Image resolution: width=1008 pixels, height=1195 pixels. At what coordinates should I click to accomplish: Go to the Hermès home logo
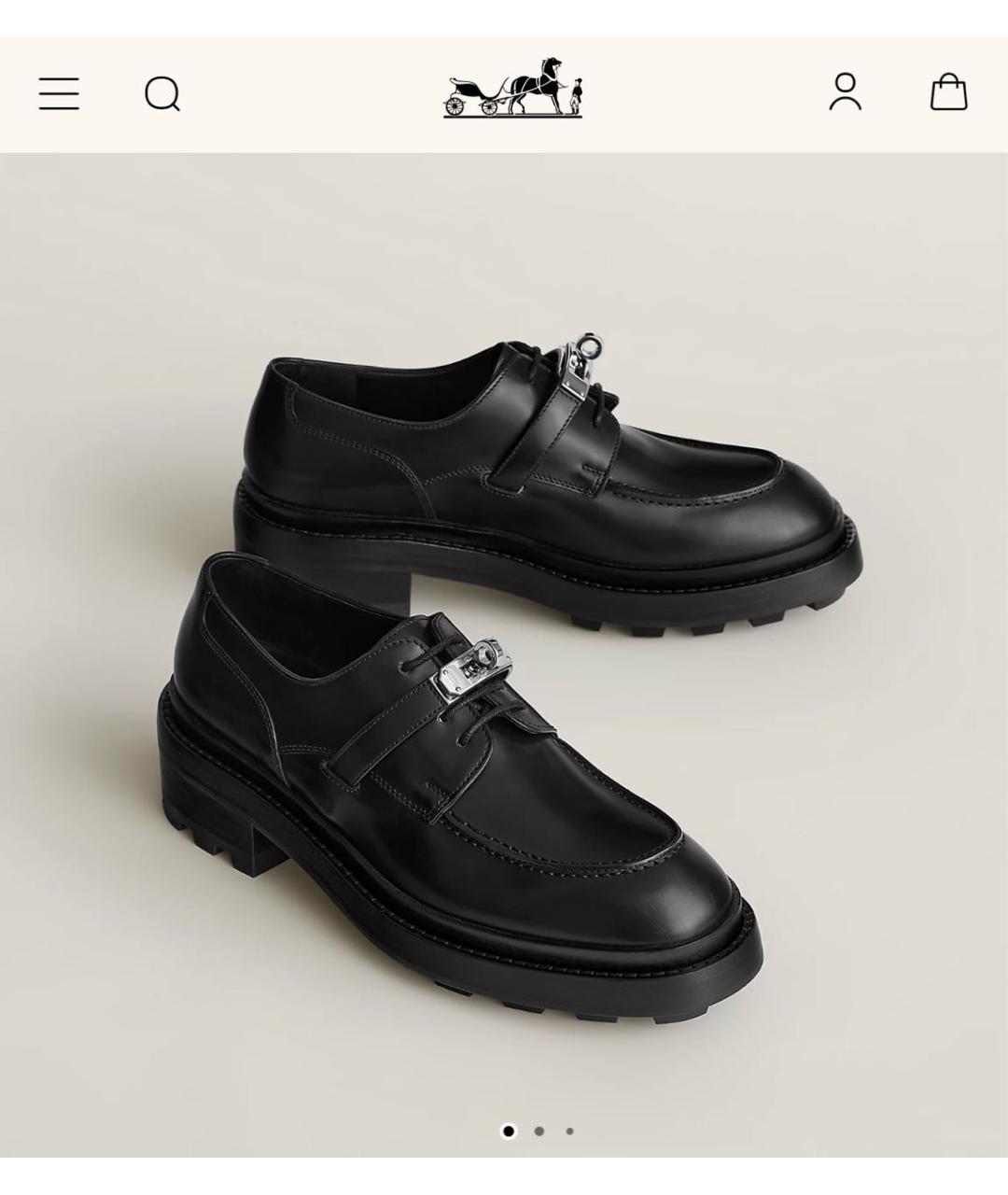point(512,90)
